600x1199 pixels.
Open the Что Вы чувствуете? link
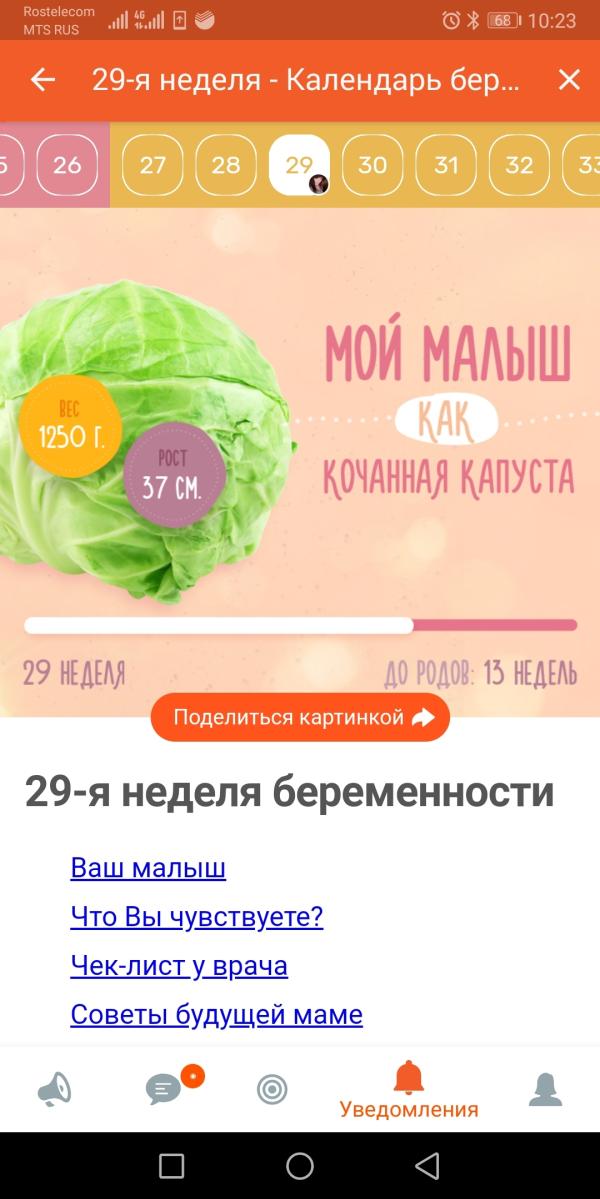point(196,916)
